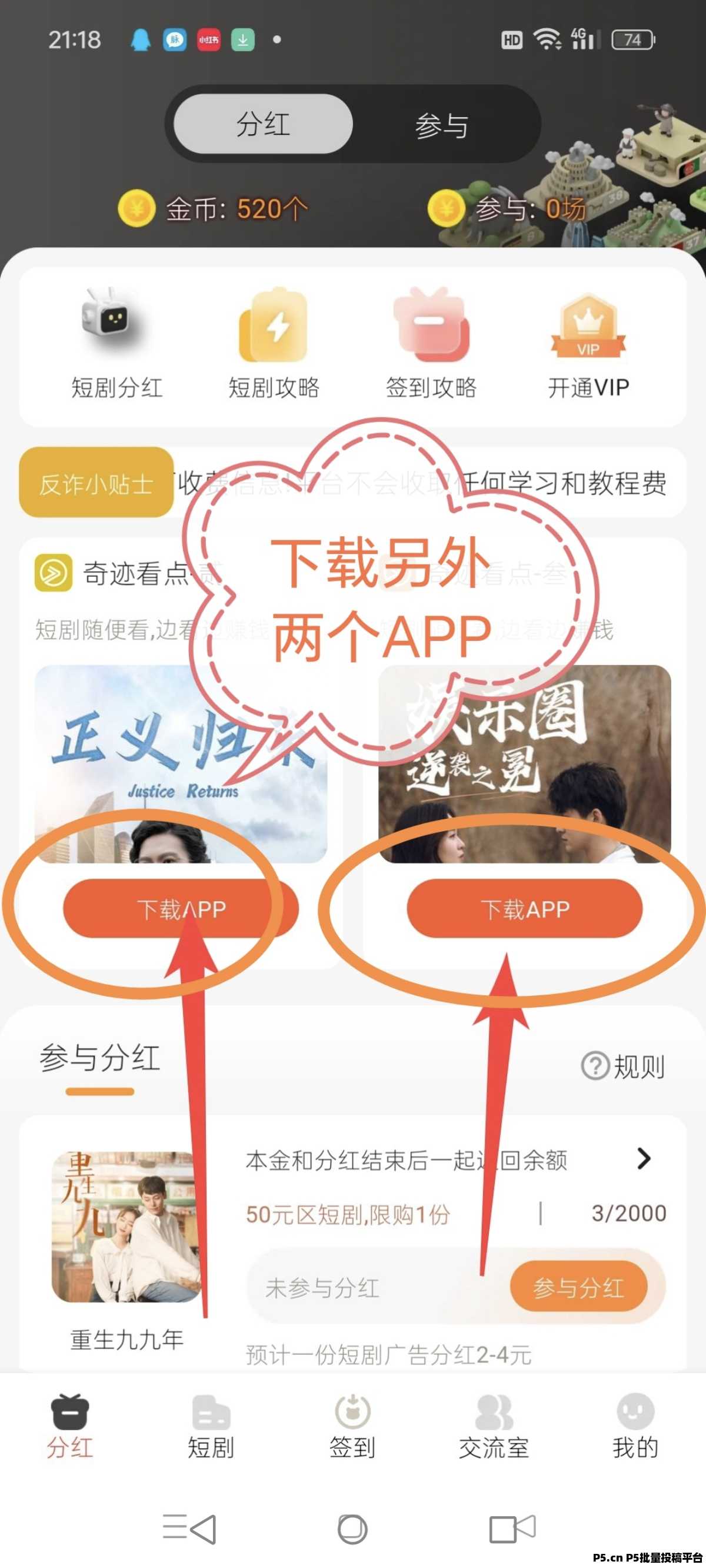Image resolution: width=706 pixels, height=1568 pixels.
Task: Select the 分红 segment at top
Action: pyautogui.click(x=263, y=124)
